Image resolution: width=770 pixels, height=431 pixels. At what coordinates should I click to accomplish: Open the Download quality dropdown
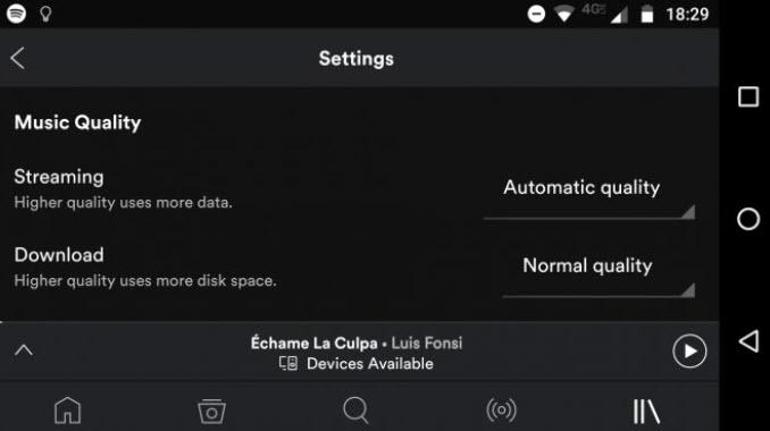(x=596, y=267)
